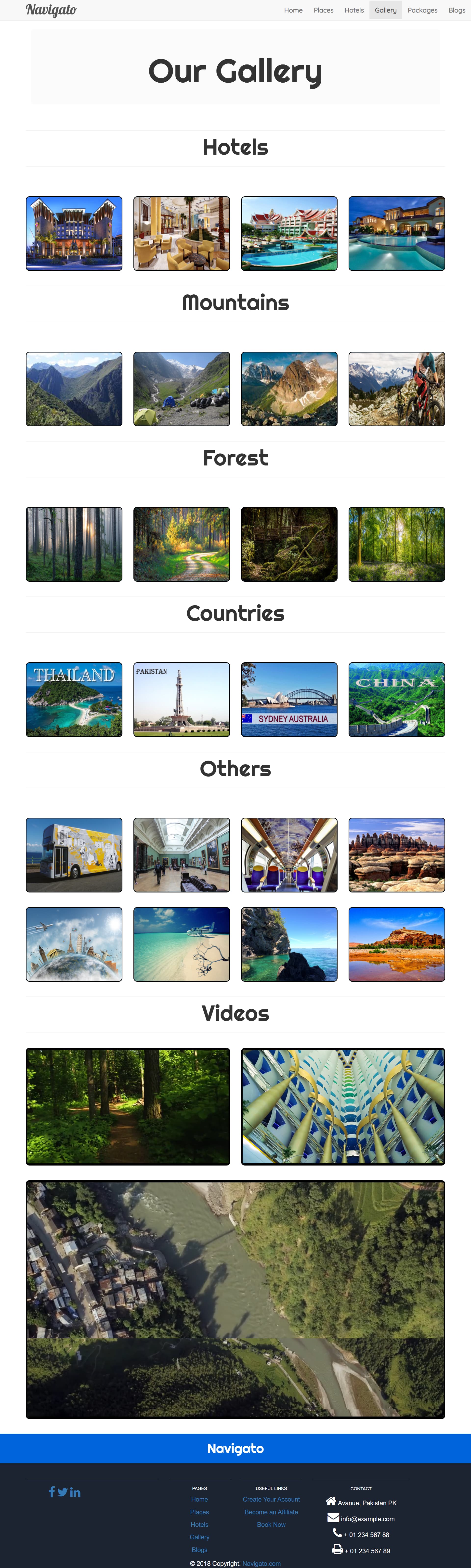Open the hotel lobby interior photo
The image size is (471, 1568).
click(x=182, y=233)
